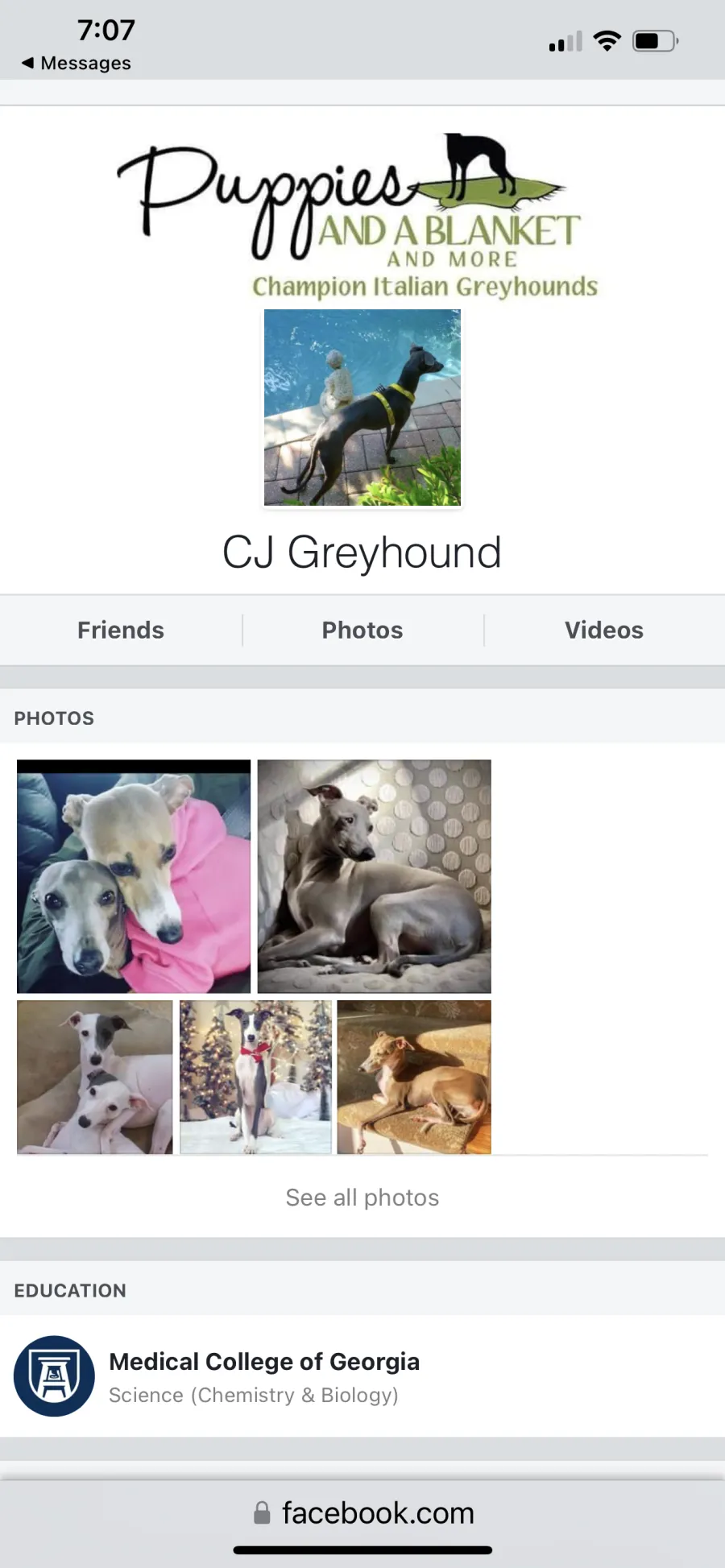The height and width of the screenshot is (1568, 725).
Task: Open Medical College of Georgia page
Action: point(362,1376)
